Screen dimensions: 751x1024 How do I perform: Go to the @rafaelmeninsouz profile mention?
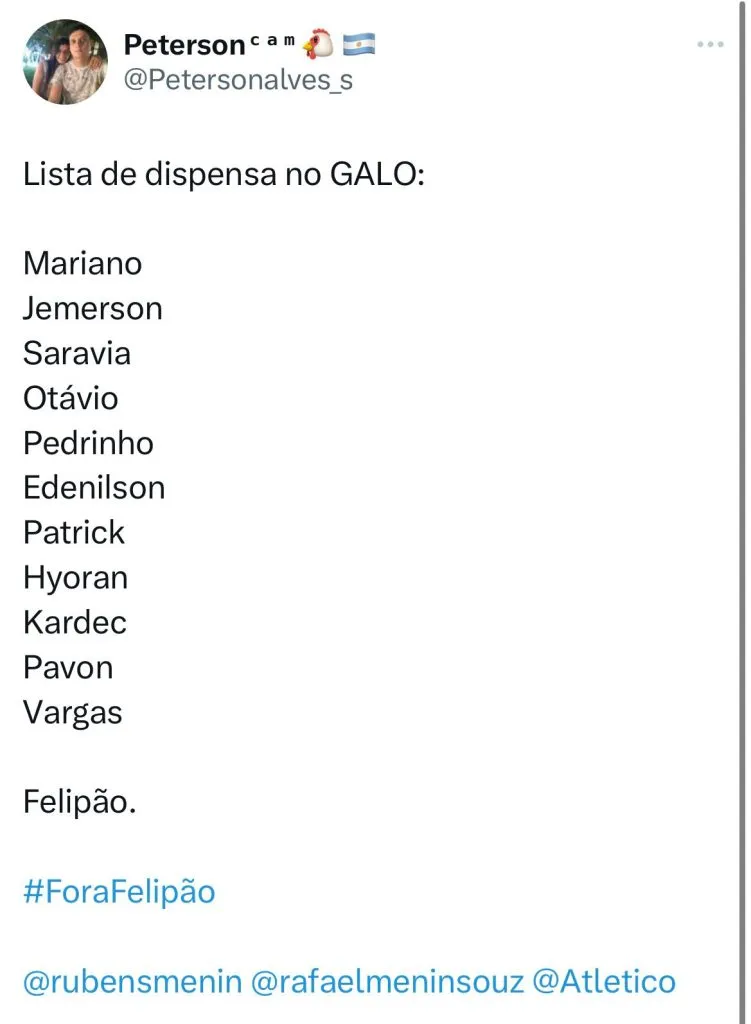point(386,981)
